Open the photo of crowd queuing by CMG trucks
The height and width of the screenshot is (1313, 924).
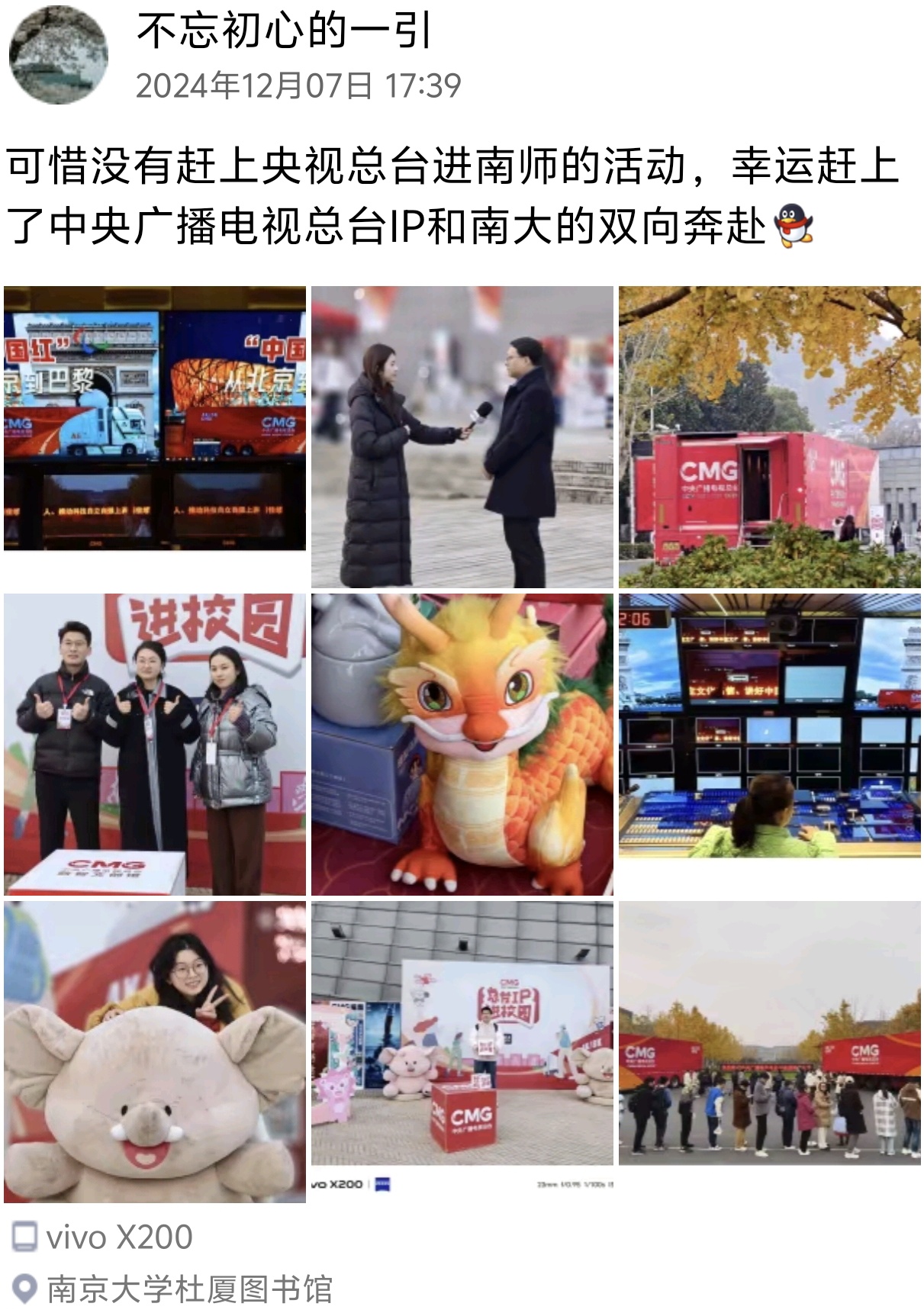(x=769, y=1034)
